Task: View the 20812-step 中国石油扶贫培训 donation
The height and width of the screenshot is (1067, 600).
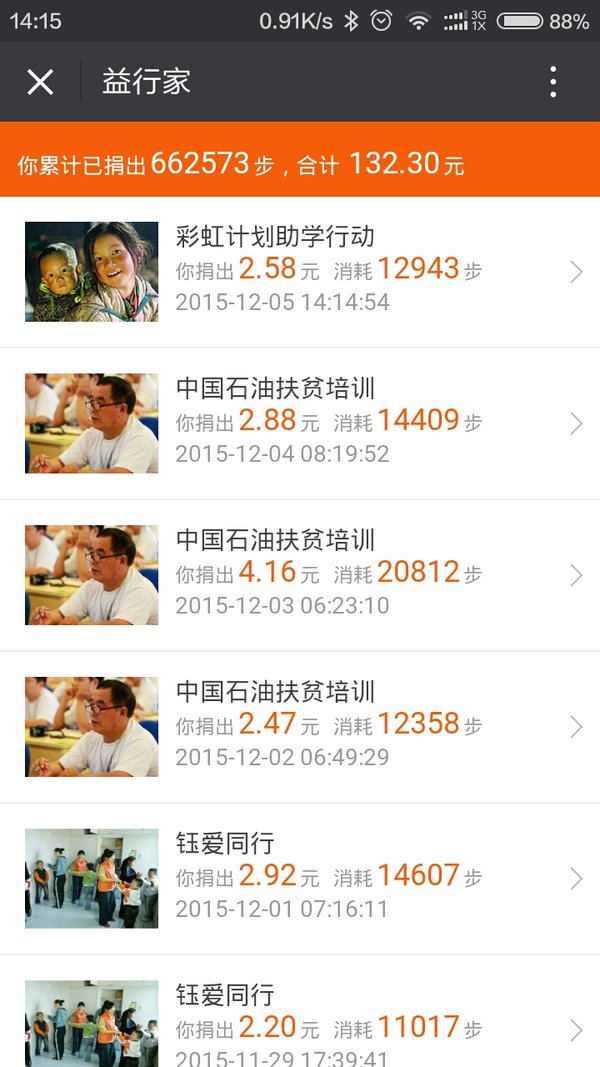Action: 300,576
